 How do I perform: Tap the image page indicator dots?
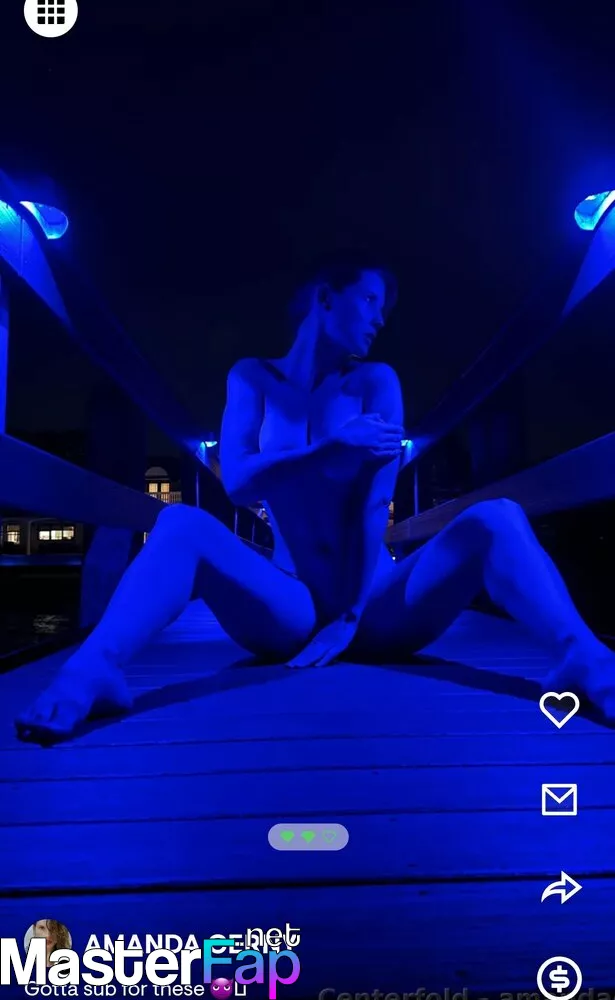coord(308,837)
